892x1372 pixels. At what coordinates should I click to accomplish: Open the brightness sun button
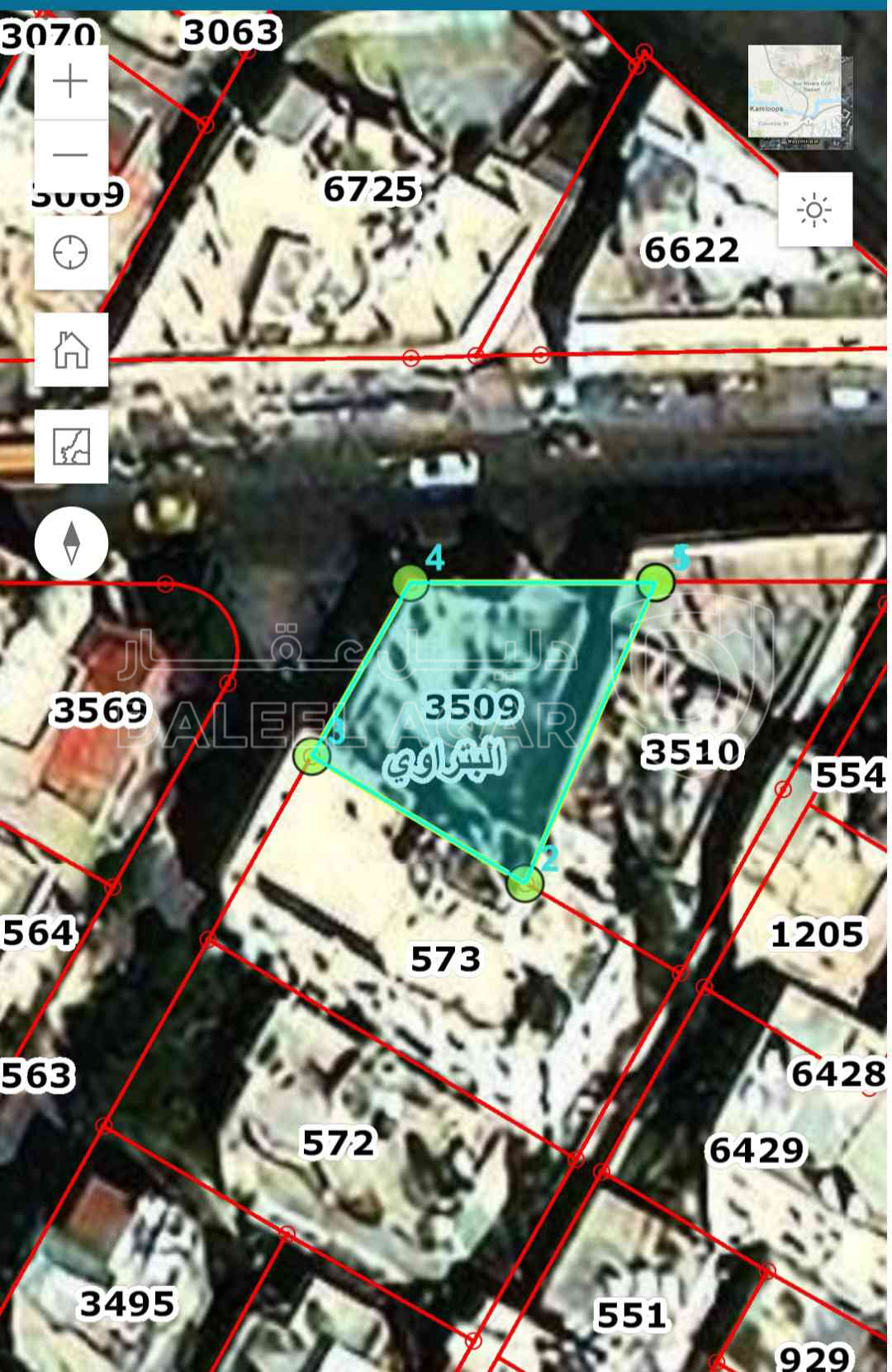pyautogui.click(x=814, y=210)
